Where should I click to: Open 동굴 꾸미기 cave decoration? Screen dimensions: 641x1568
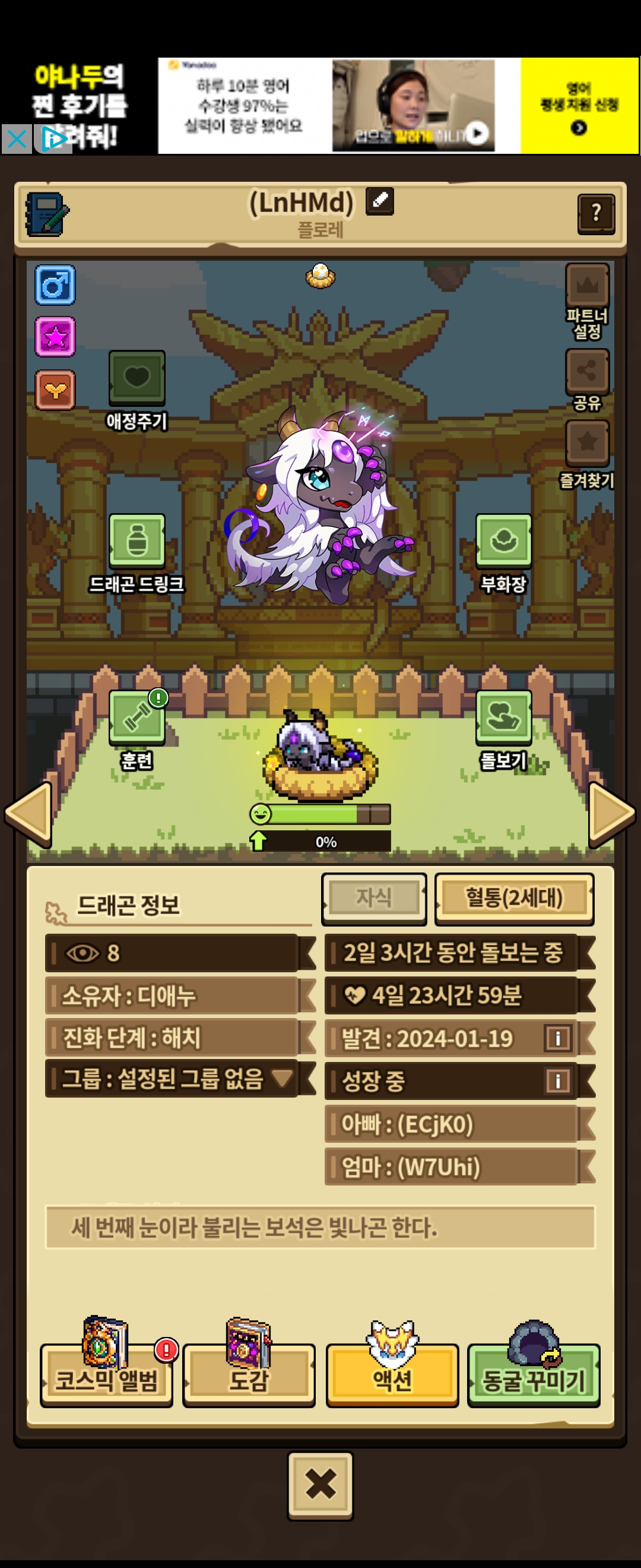click(x=534, y=1377)
